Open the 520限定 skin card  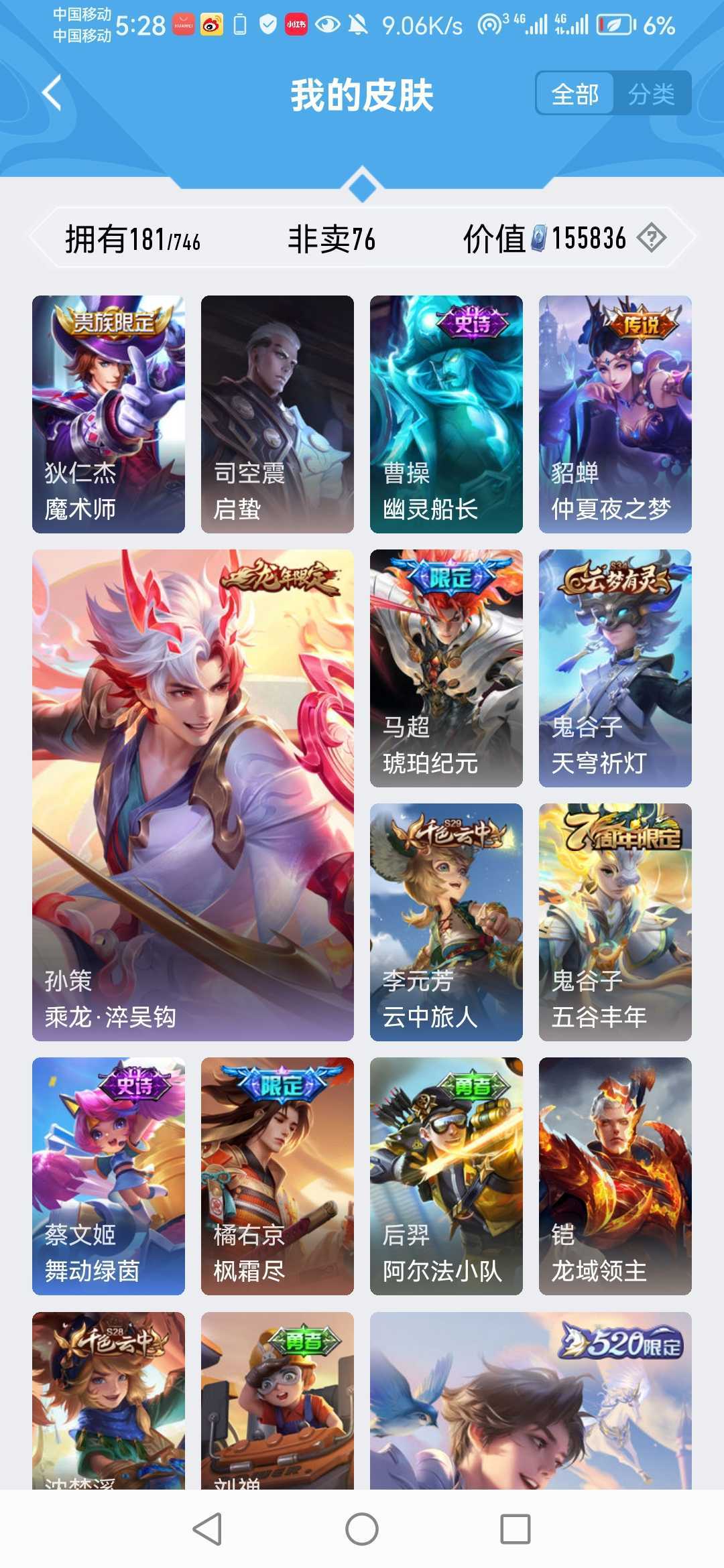pyautogui.click(x=531, y=1400)
